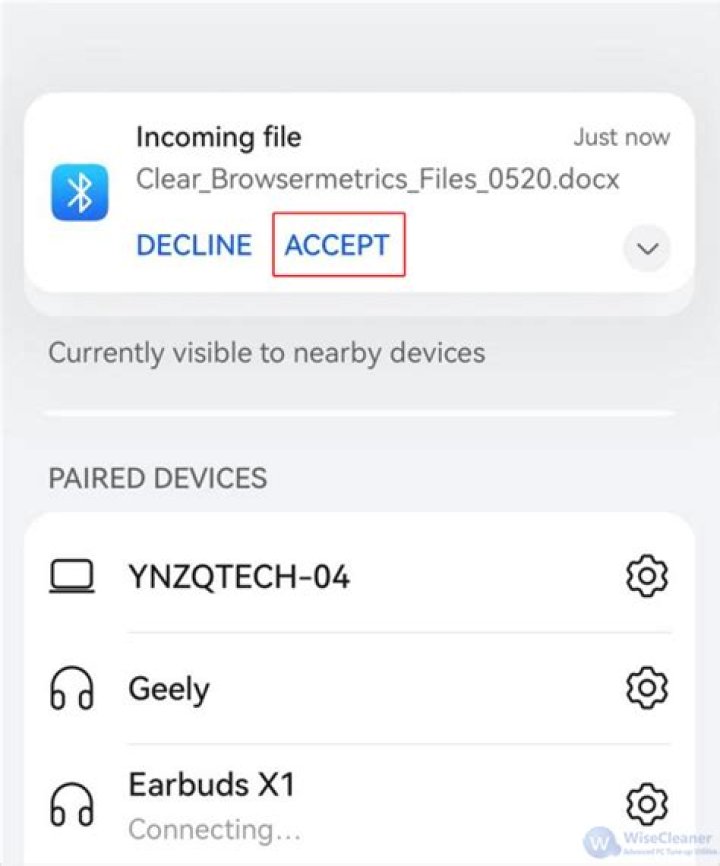Decline the incoming file transfer
The height and width of the screenshot is (866, 720).
coord(194,245)
